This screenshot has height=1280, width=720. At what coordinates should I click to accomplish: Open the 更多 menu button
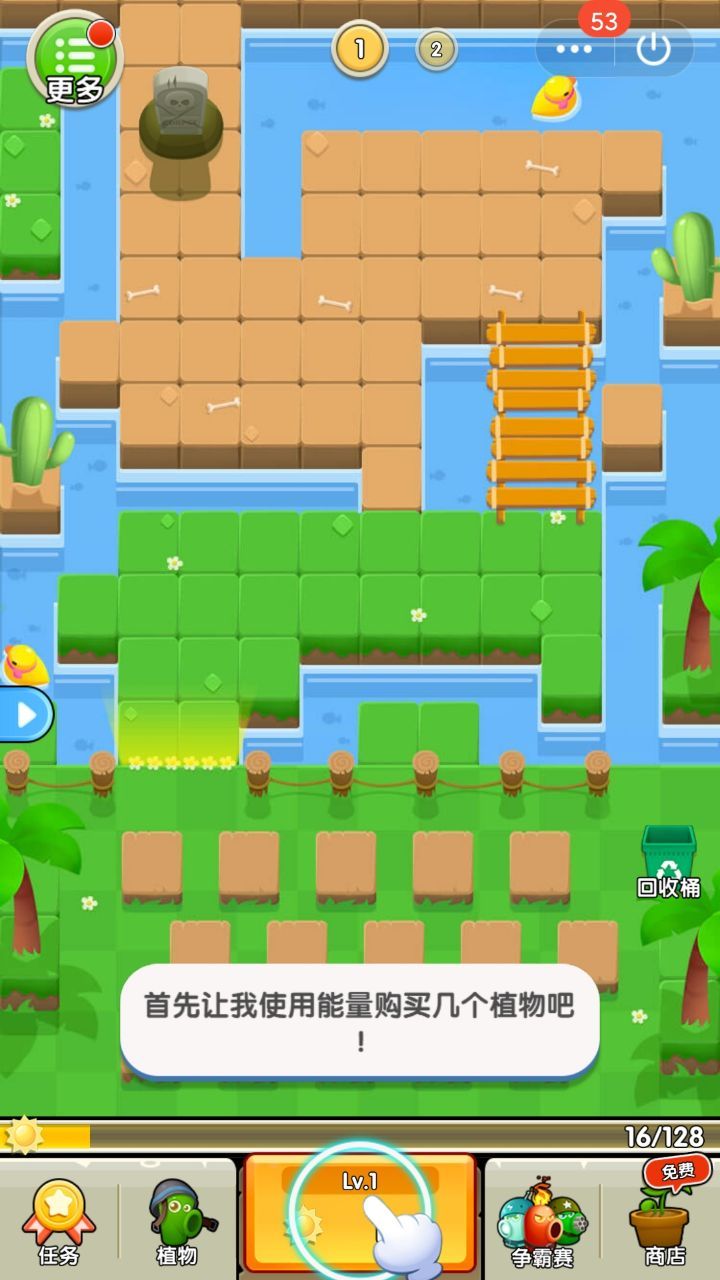pyautogui.click(x=73, y=62)
